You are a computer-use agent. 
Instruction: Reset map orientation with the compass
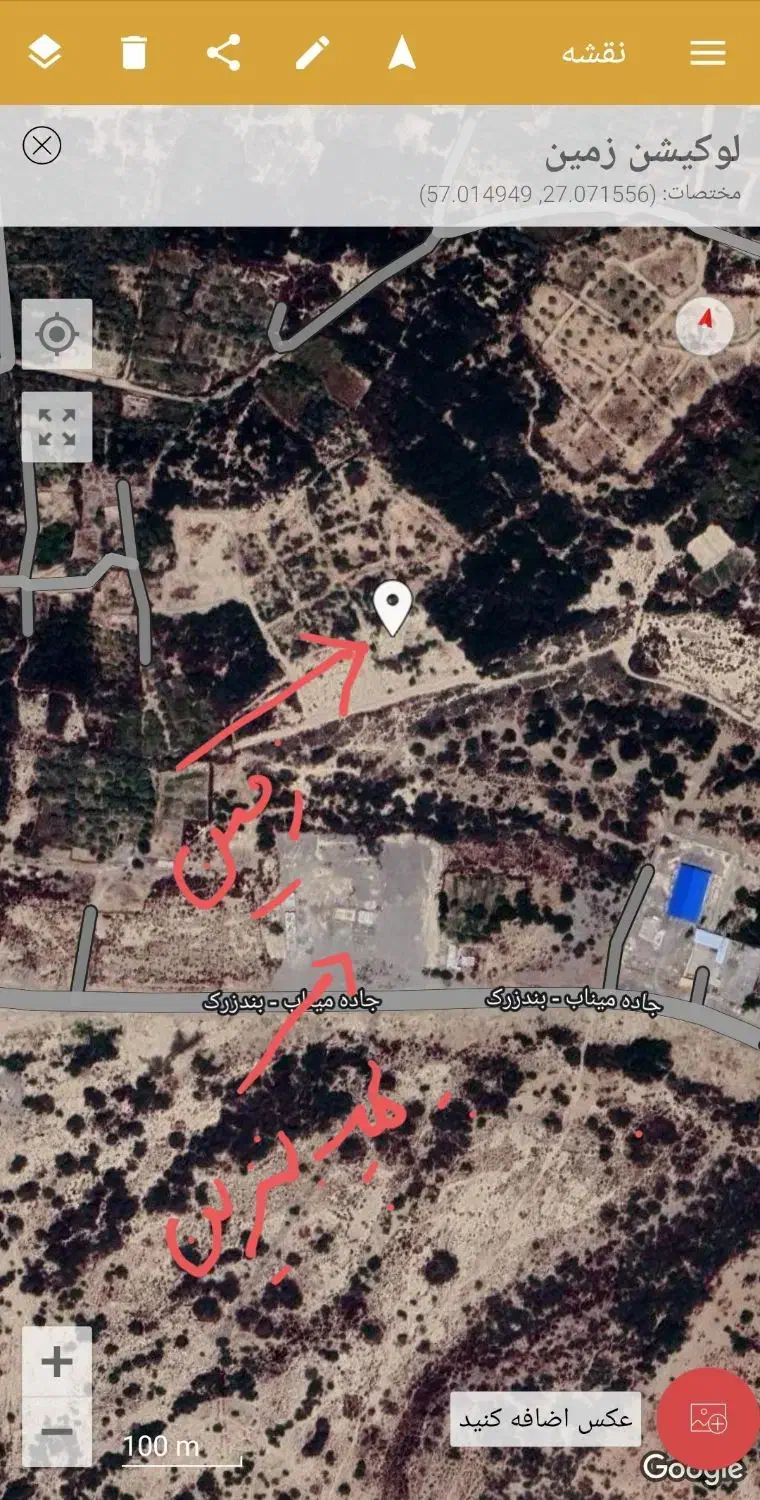pos(705,323)
